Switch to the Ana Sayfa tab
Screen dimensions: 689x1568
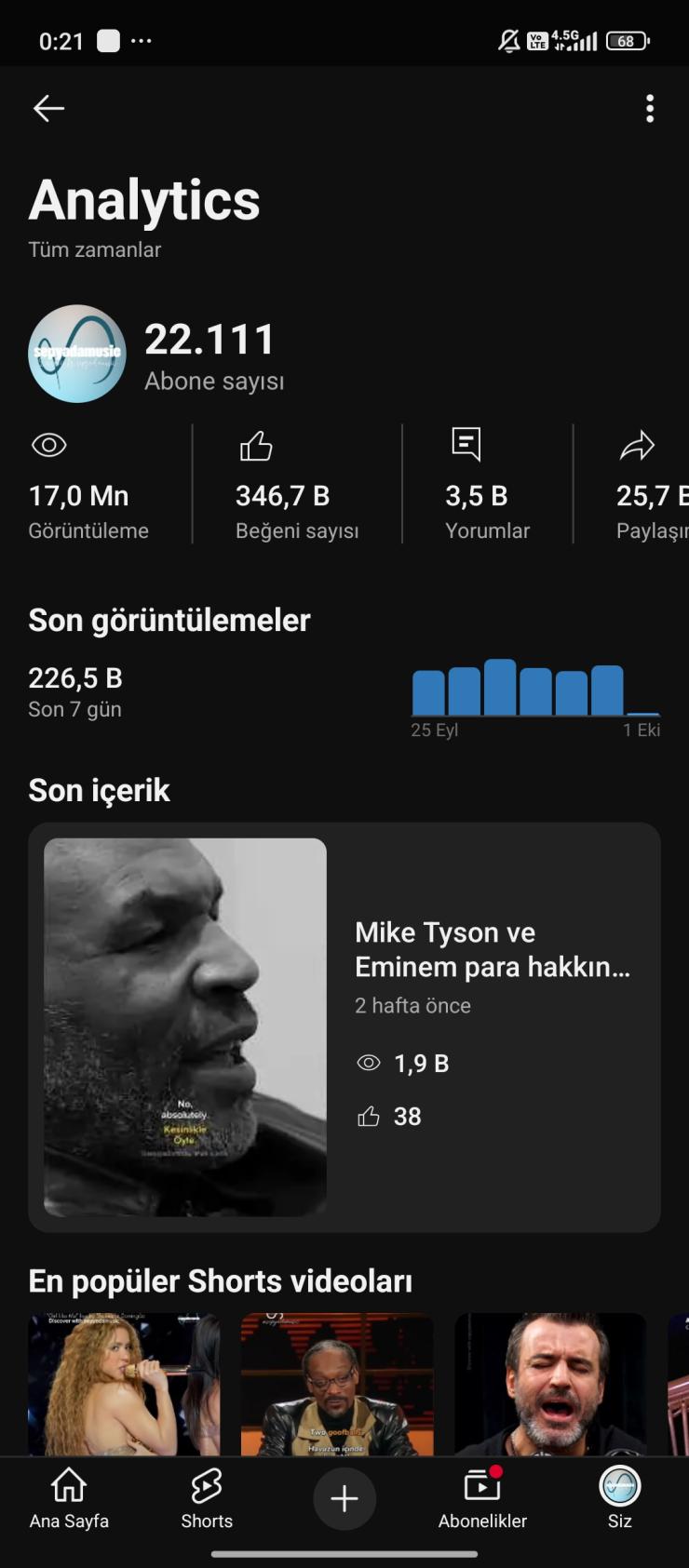click(69, 1498)
